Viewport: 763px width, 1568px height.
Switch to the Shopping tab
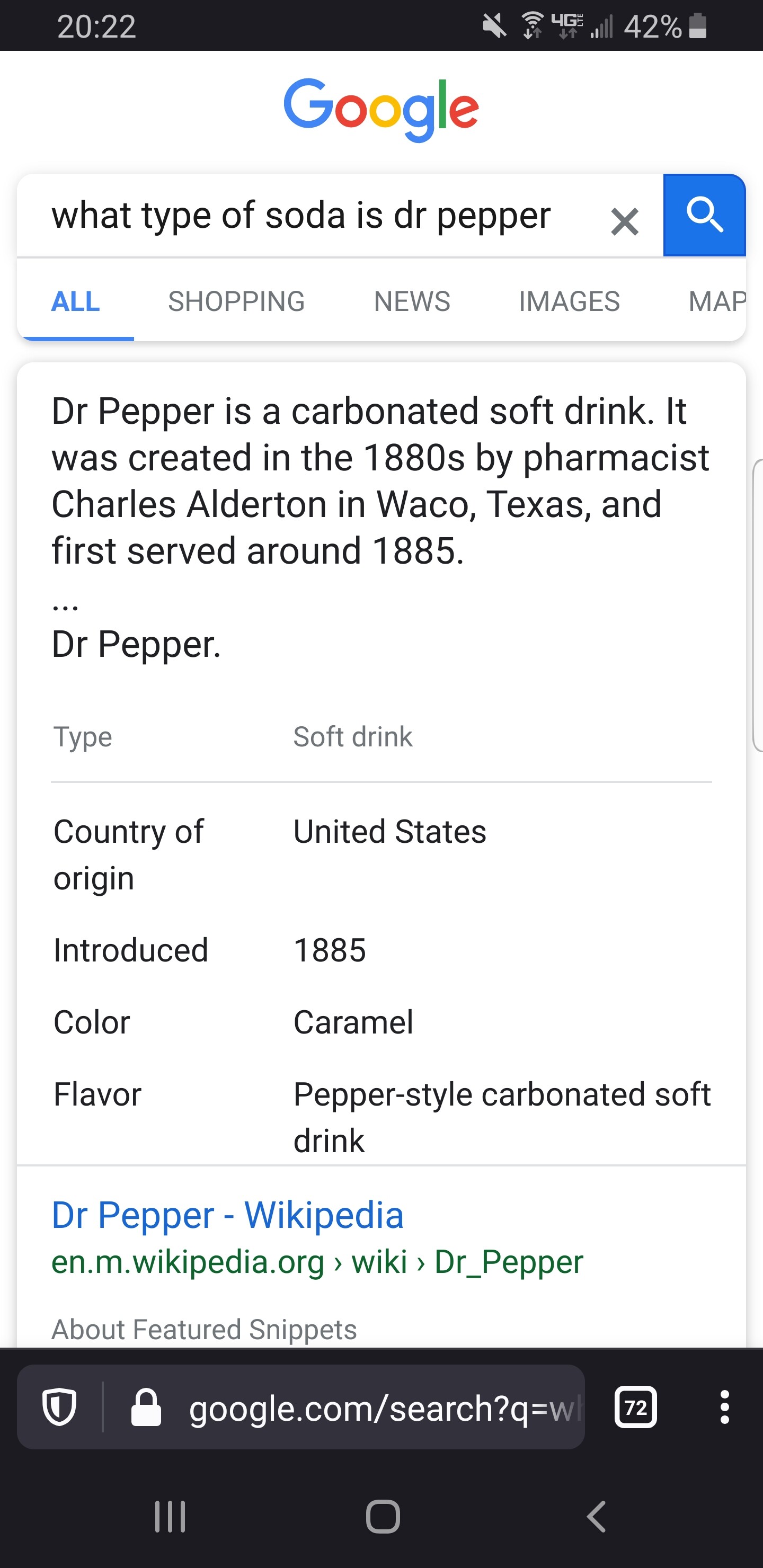coord(236,301)
